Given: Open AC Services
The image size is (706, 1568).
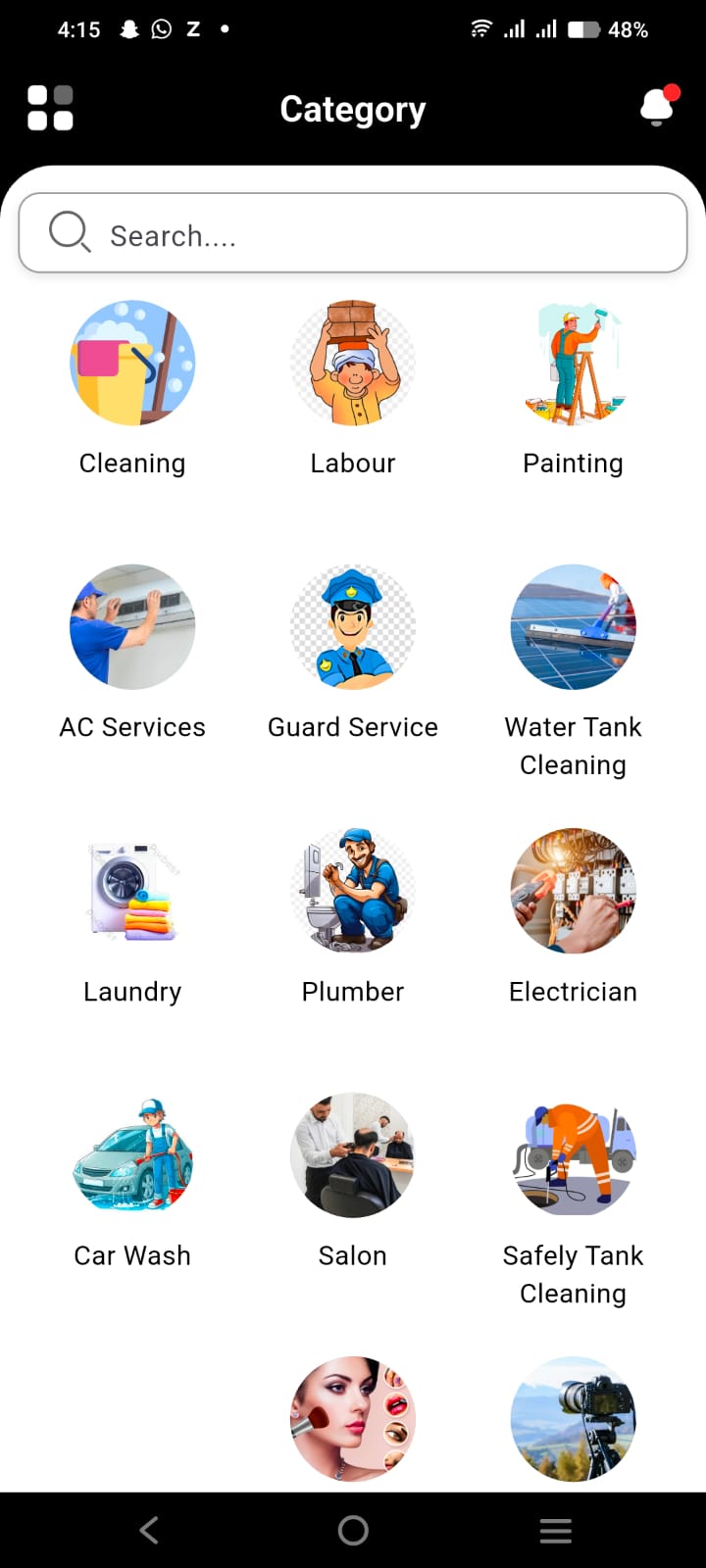Looking at the screenshot, I should pyautogui.click(x=132, y=627).
